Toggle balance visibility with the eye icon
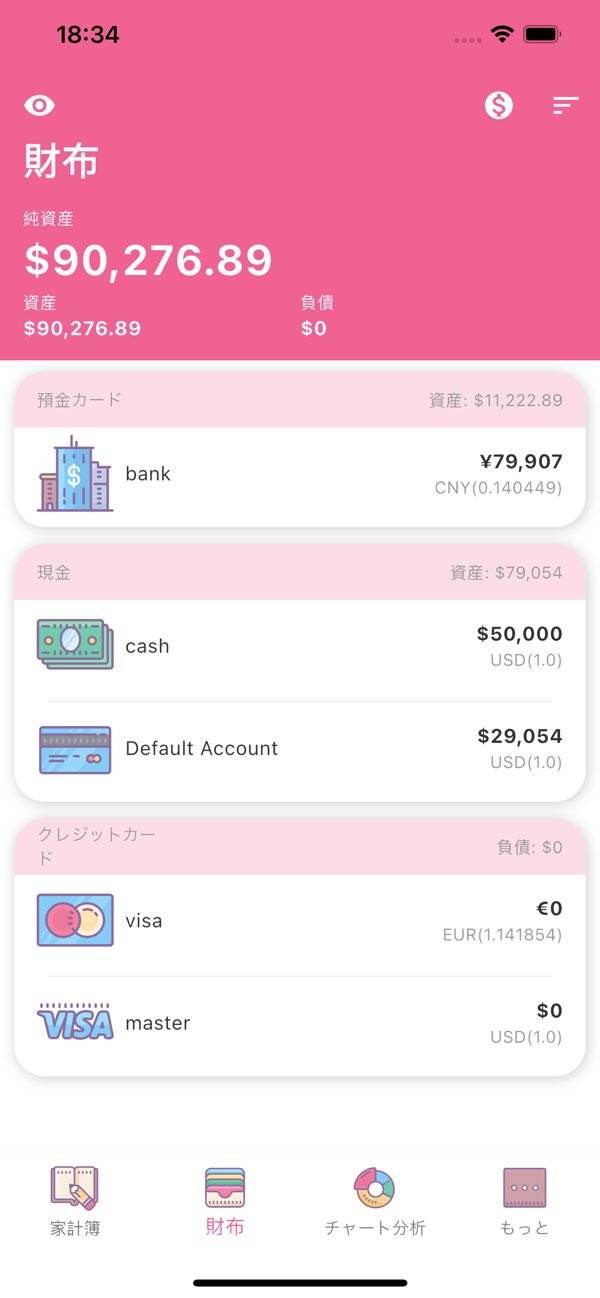The height and width of the screenshot is (1298, 600). click(x=39, y=106)
